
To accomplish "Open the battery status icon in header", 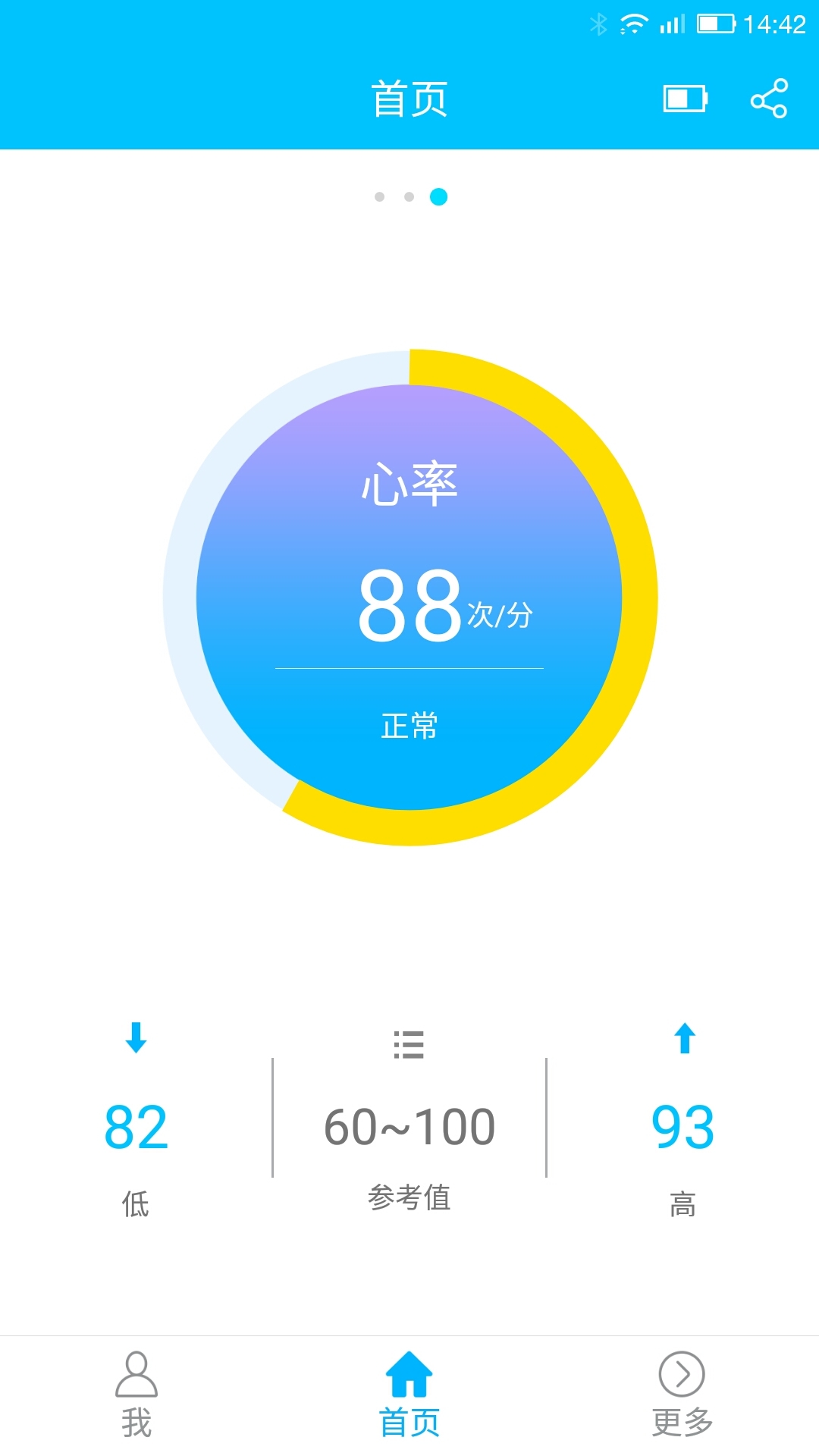I will pos(683,99).
